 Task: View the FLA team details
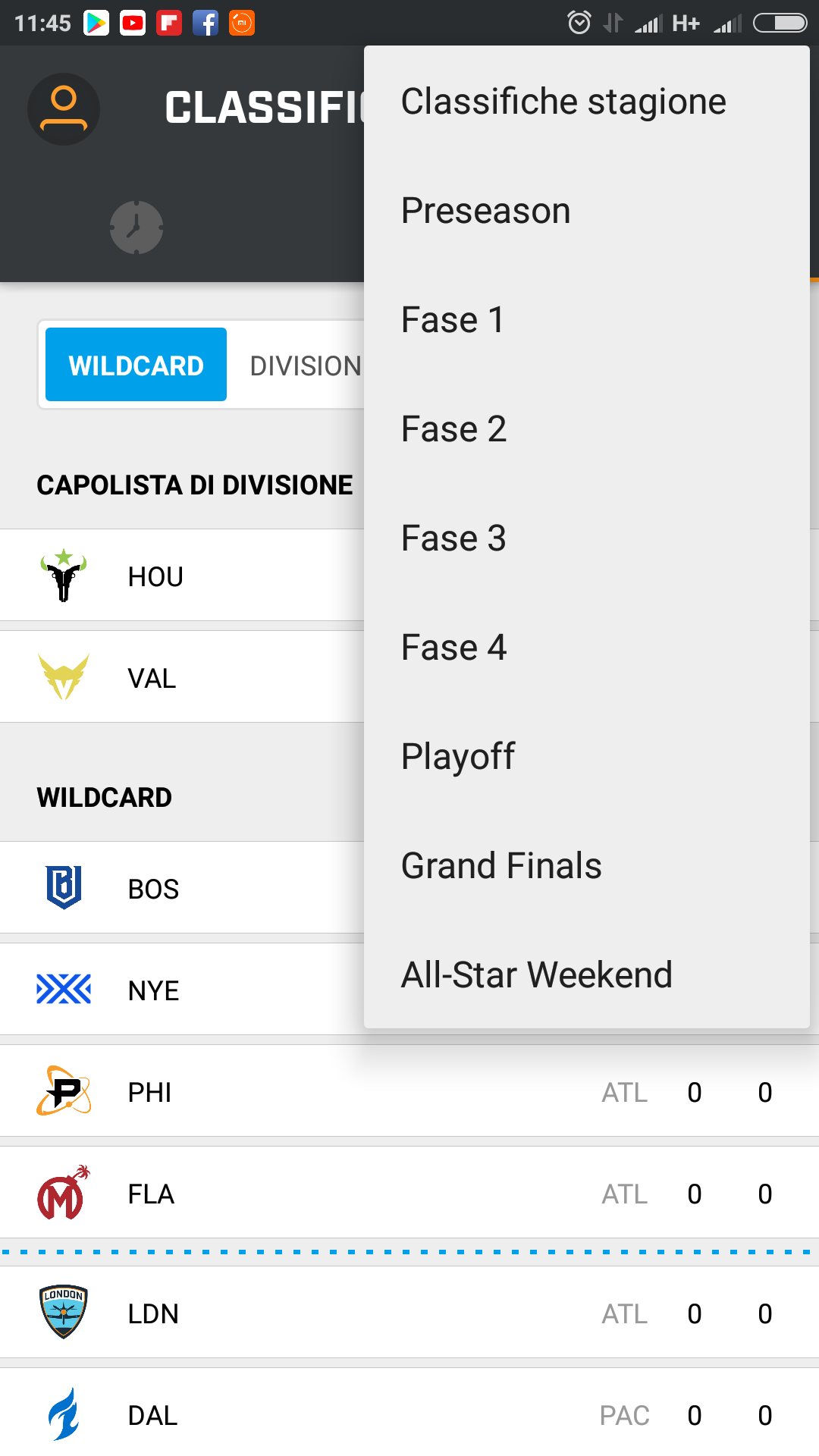[409, 1192]
